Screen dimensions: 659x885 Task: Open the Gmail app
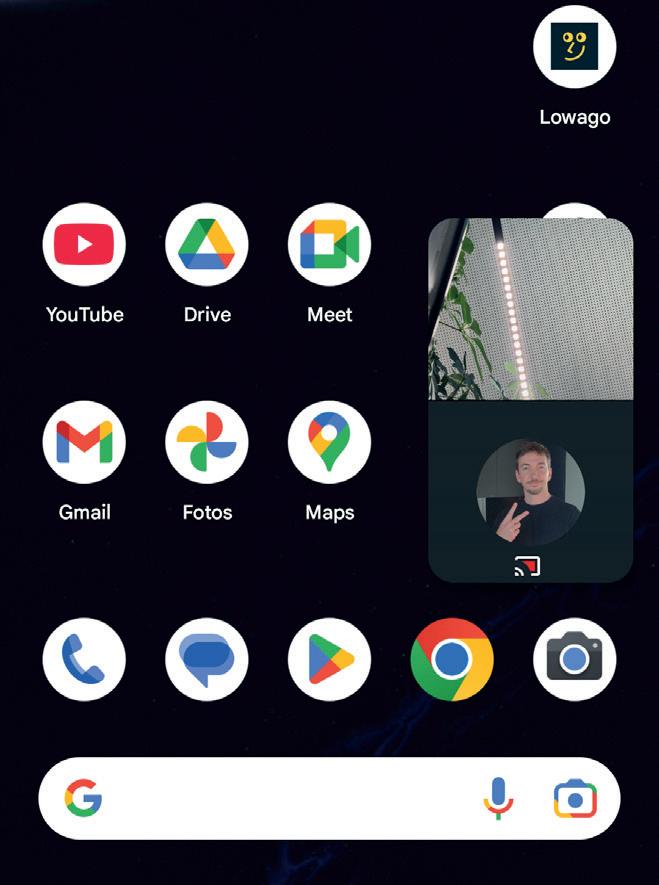[x=85, y=442]
